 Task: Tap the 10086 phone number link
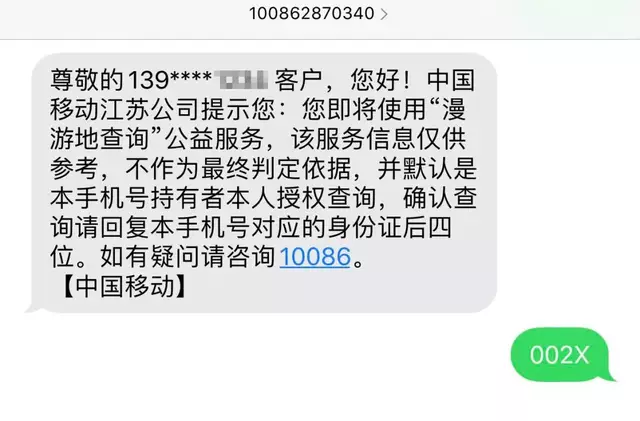pyautogui.click(x=314, y=257)
